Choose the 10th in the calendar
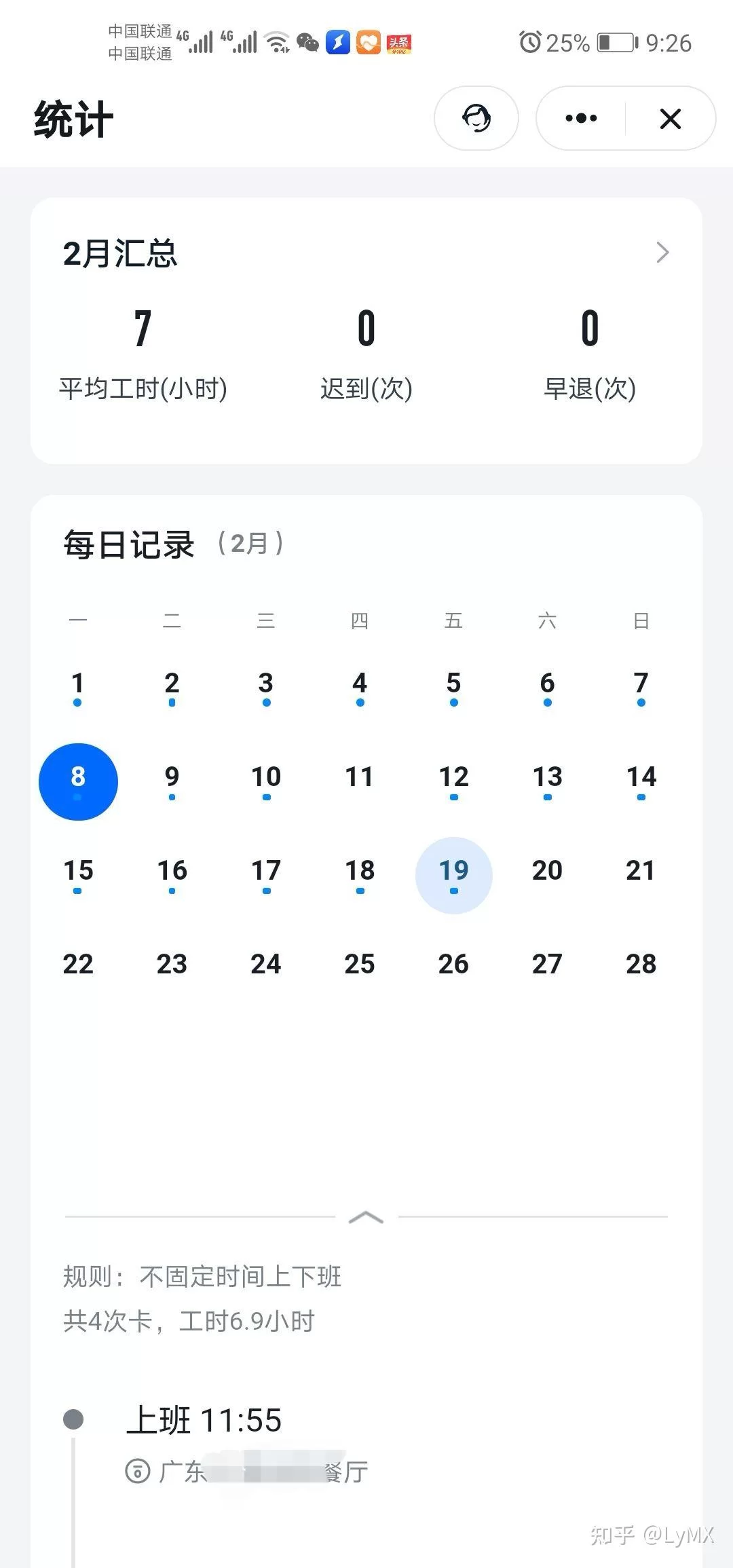The image size is (733, 1568). pos(266,779)
